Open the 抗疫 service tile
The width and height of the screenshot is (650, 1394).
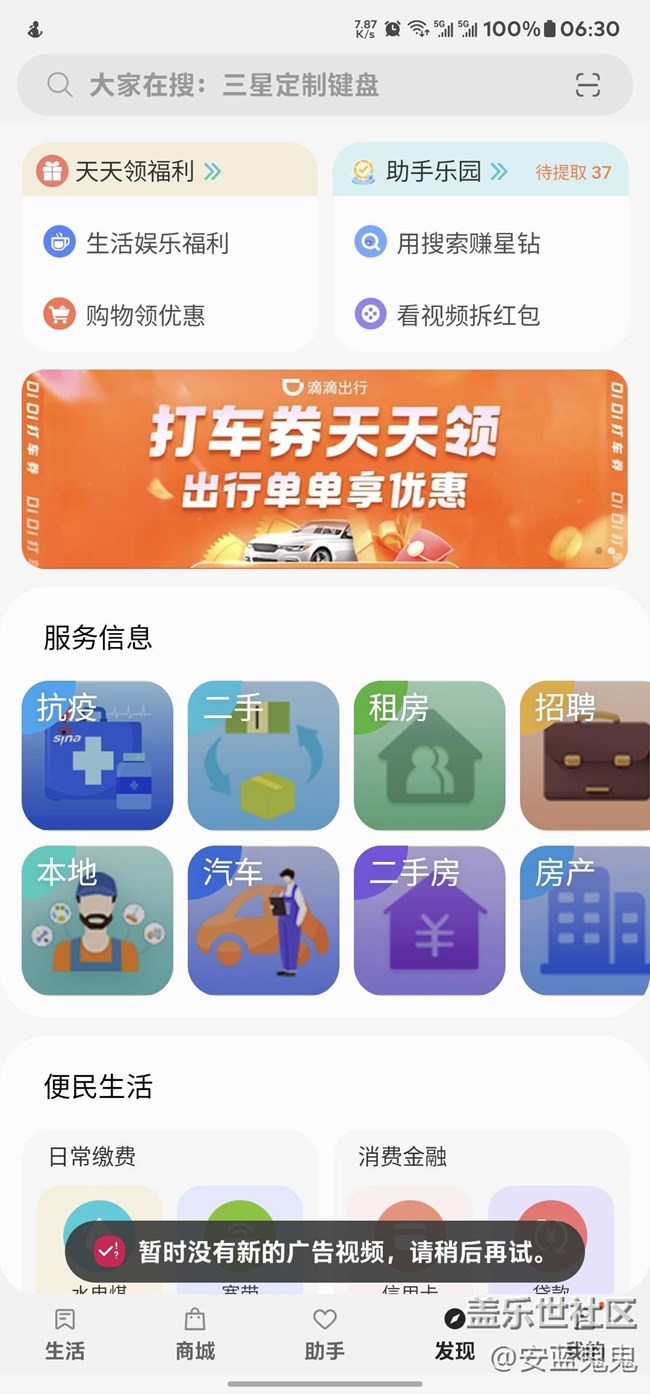pos(97,755)
